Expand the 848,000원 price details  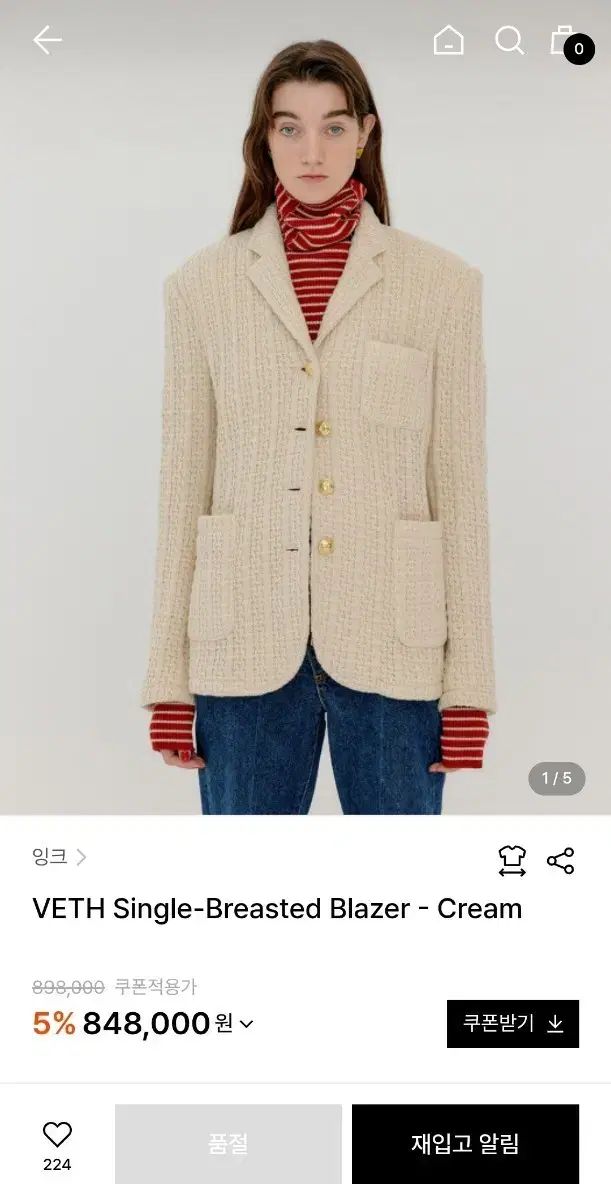pos(246,1023)
